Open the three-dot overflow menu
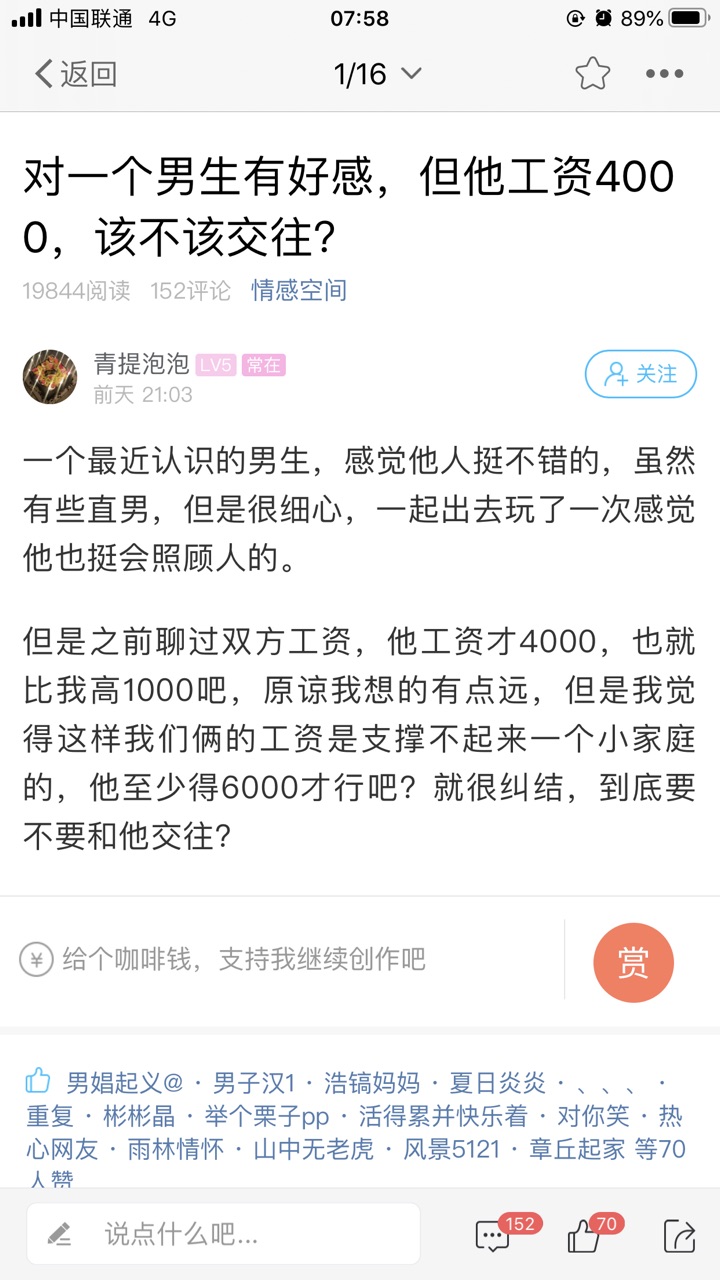This screenshot has height=1280, width=720. click(x=664, y=74)
